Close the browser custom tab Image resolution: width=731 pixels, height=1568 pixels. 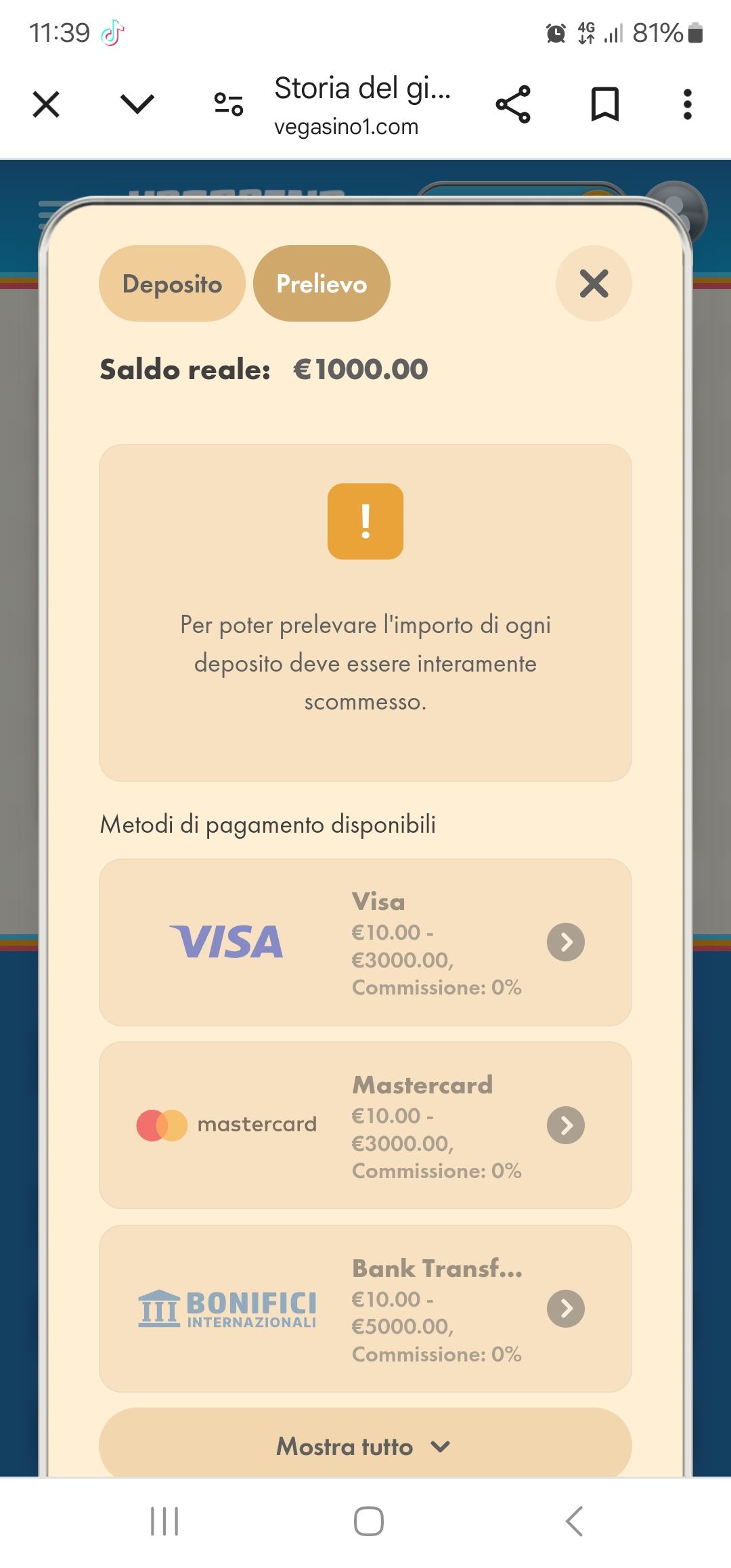46,105
